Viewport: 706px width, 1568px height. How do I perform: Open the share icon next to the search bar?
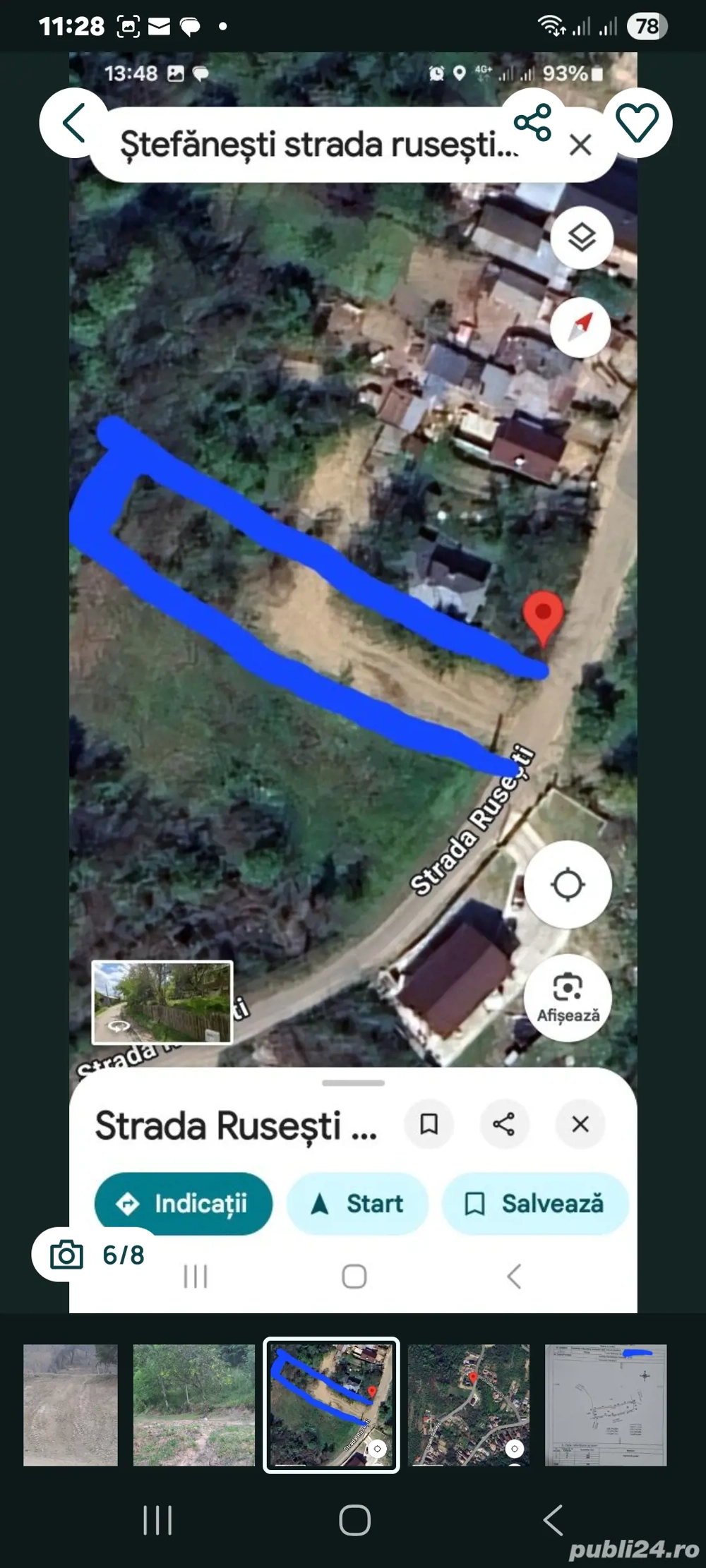[x=534, y=121]
